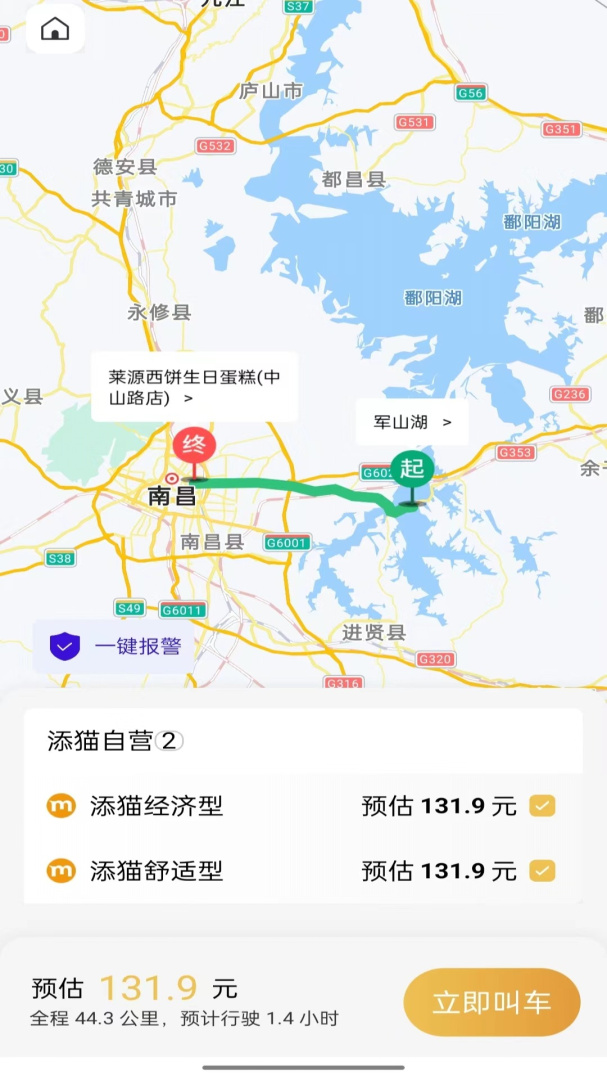Image resolution: width=607 pixels, height=1080 pixels.
Task: Uncheck the 添猫舒适型 checkbox
Action: tap(542, 871)
